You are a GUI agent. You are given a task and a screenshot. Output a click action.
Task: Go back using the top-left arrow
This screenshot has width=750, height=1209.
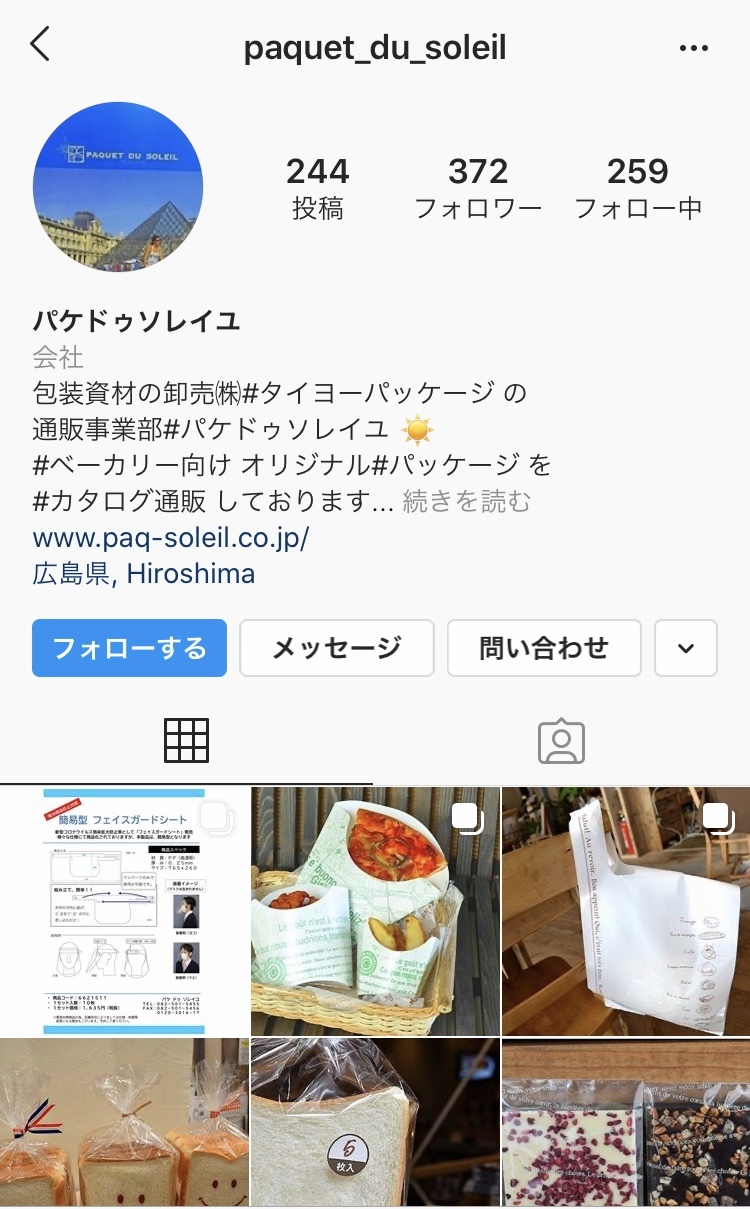[40, 45]
